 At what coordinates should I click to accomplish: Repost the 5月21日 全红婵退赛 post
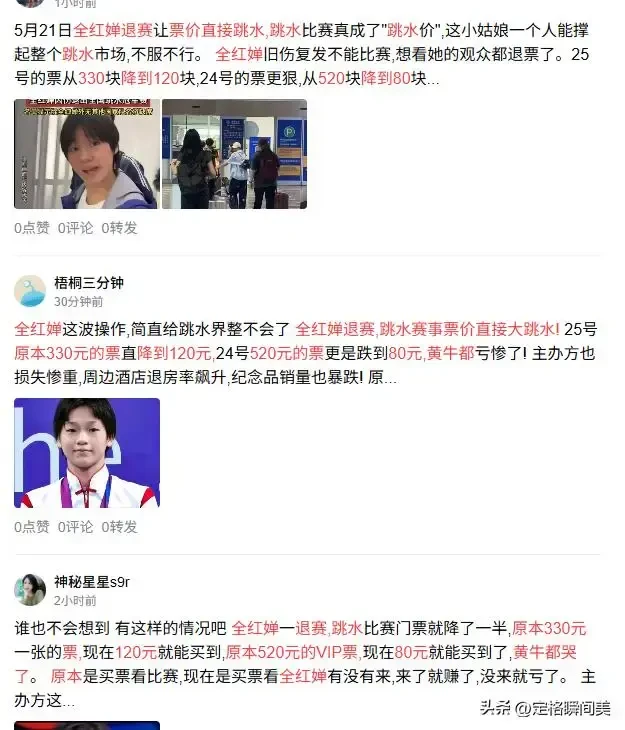point(119,228)
